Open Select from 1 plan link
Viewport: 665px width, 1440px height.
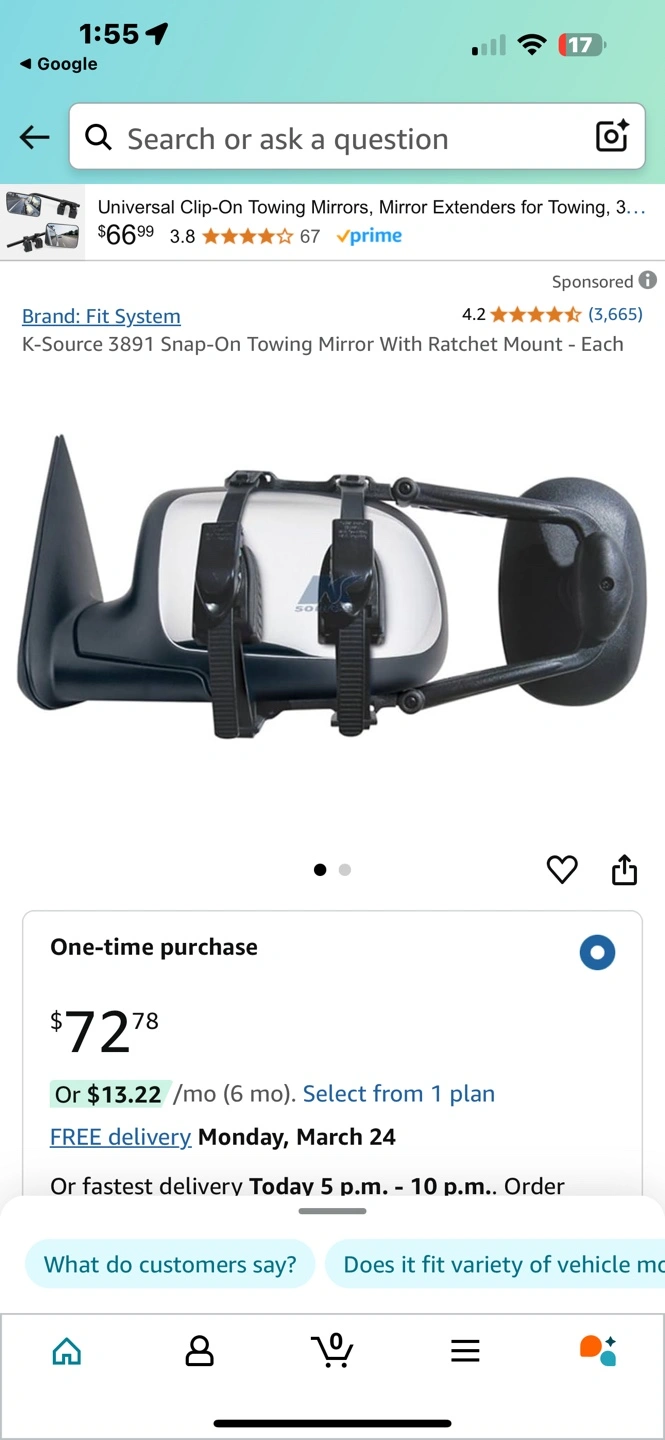pos(398,1094)
